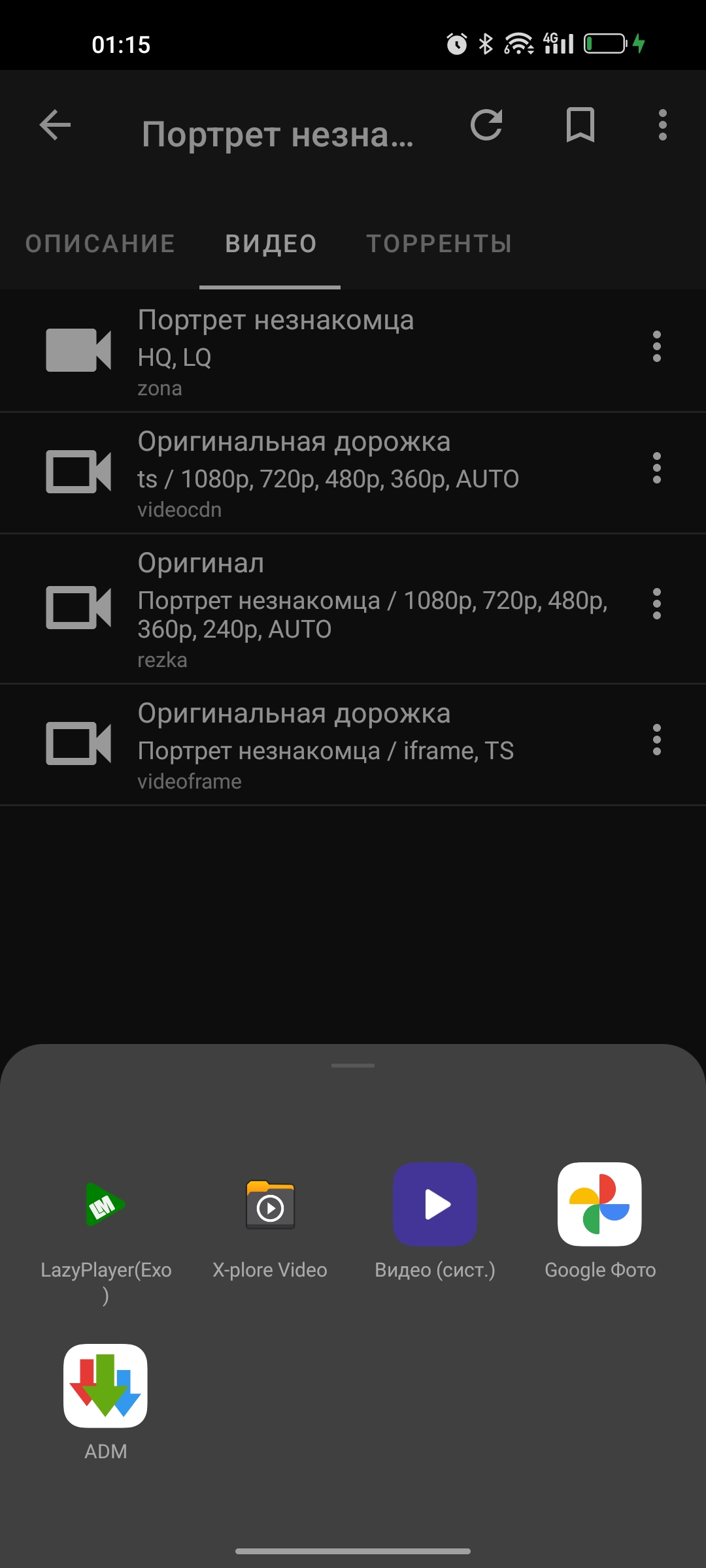The image size is (706, 1568).
Task: Open the app bar overflow menu
Action: pyautogui.click(x=662, y=125)
